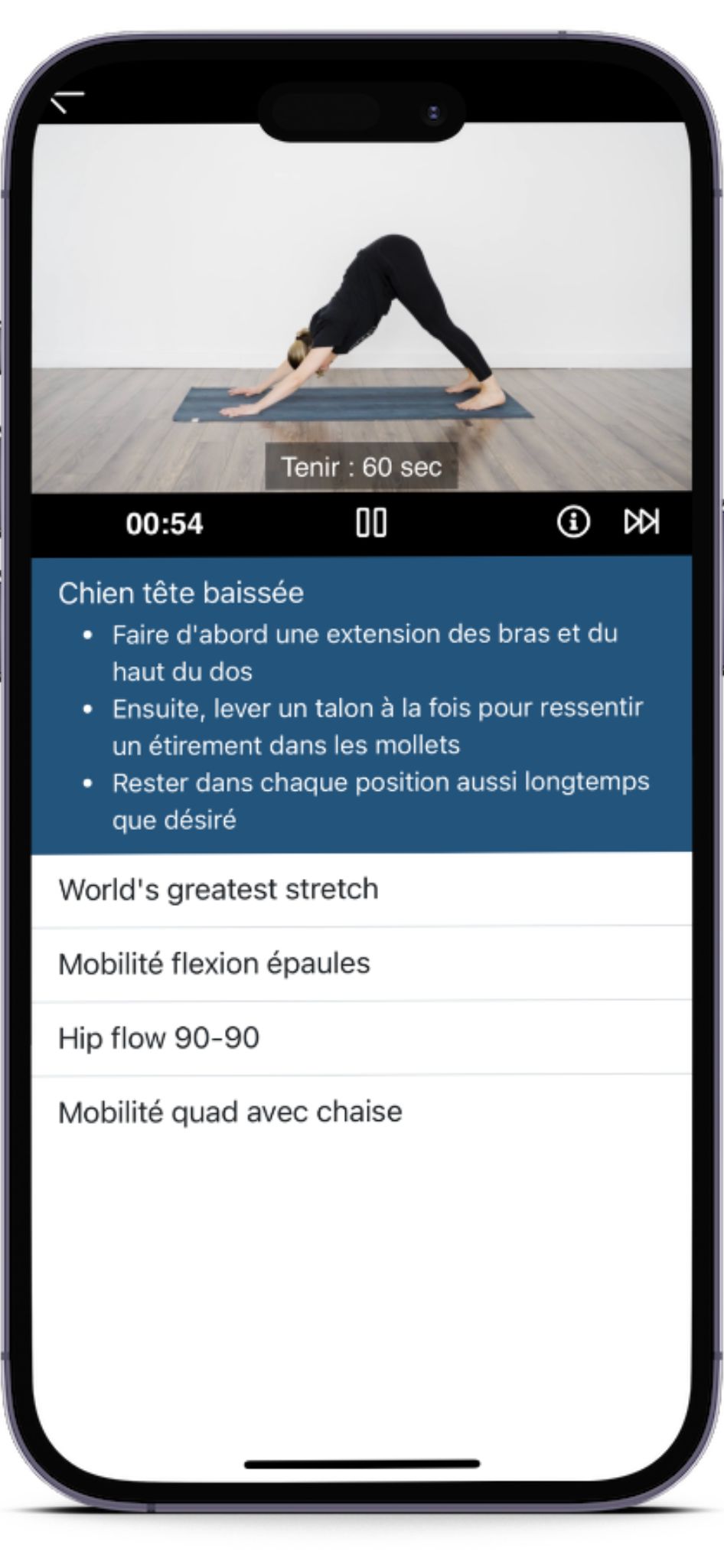
Task: Pause the exercise timer
Action: pyautogui.click(x=371, y=523)
